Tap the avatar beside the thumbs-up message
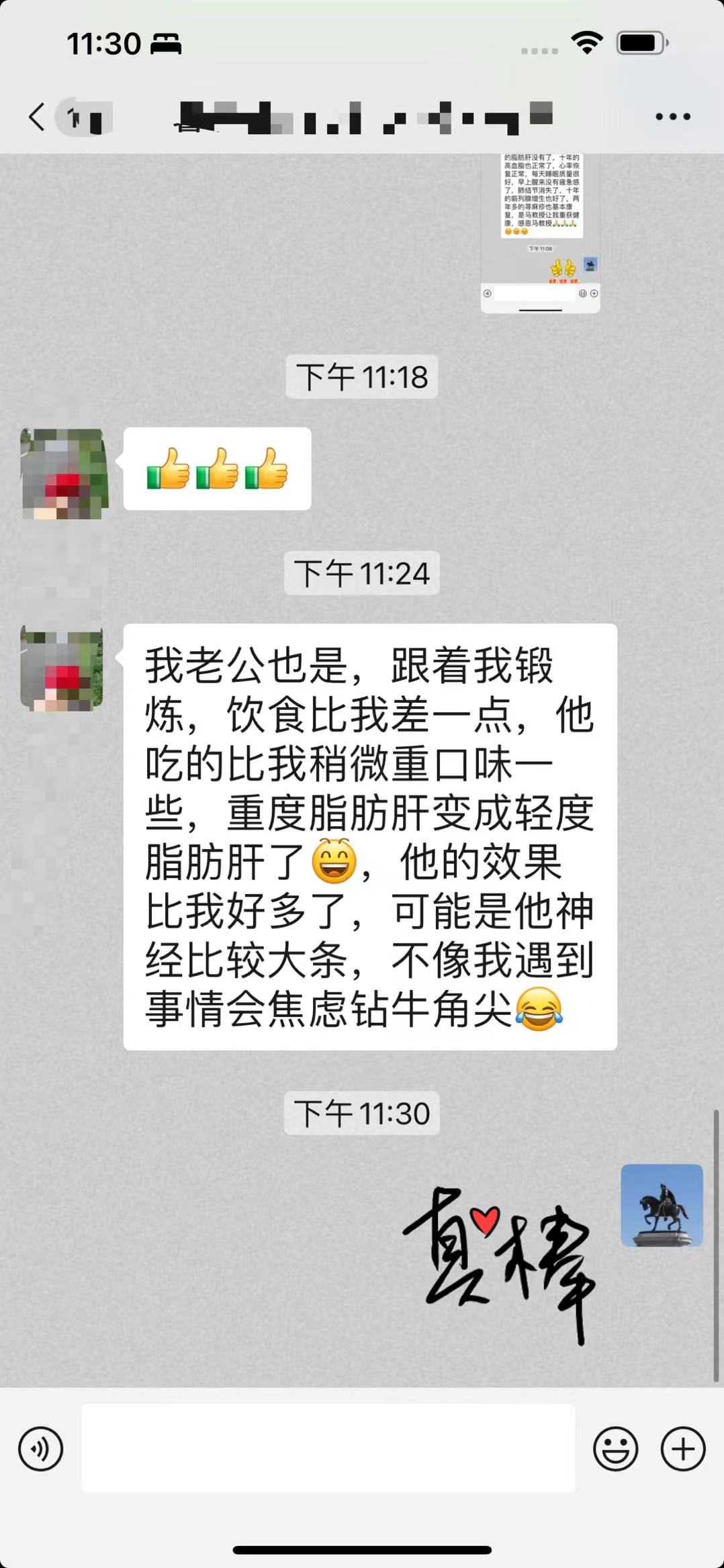The image size is (724, 1568). pos(64,473)
